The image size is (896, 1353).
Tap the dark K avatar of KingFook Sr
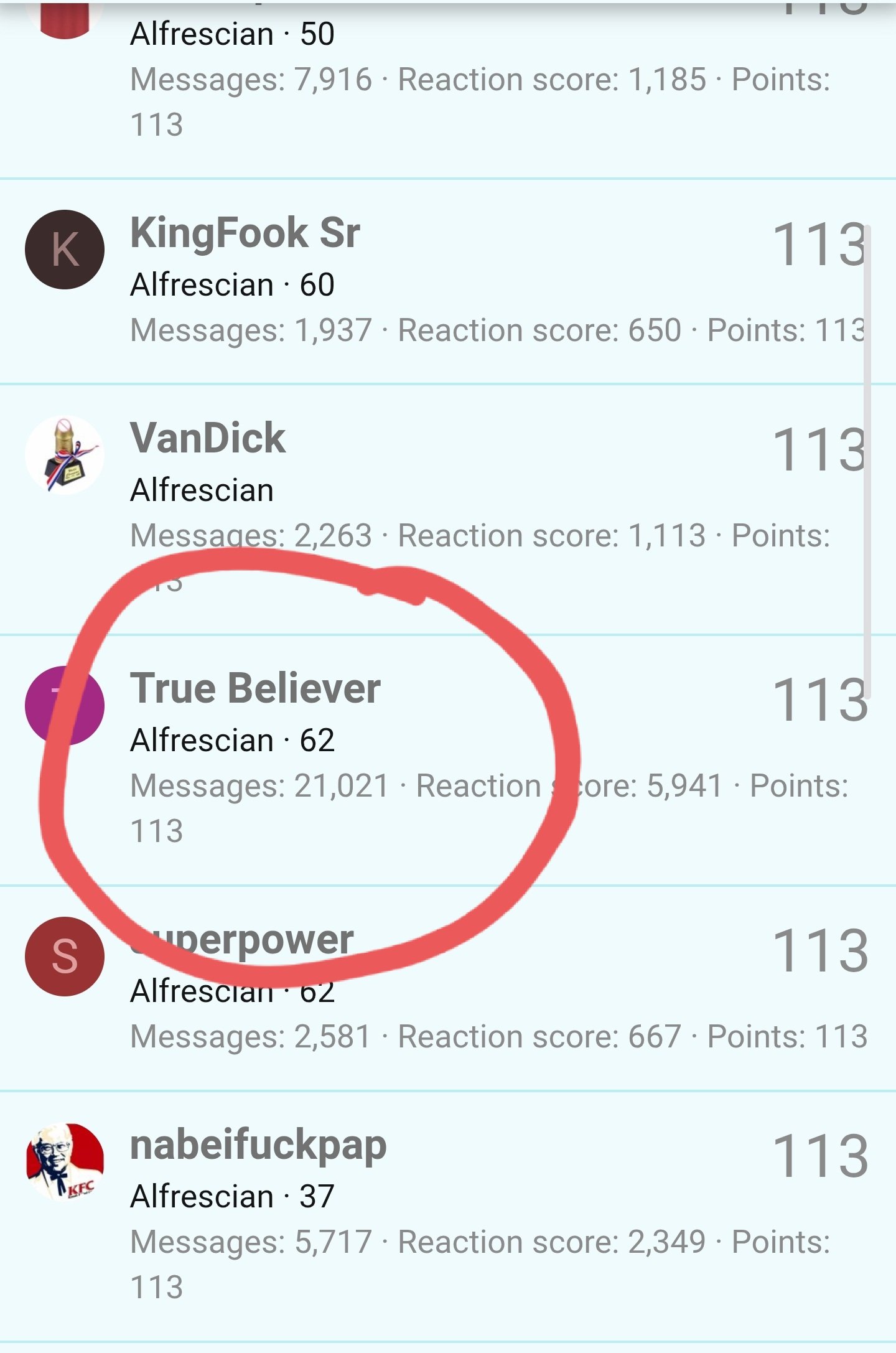coord(65,250)
